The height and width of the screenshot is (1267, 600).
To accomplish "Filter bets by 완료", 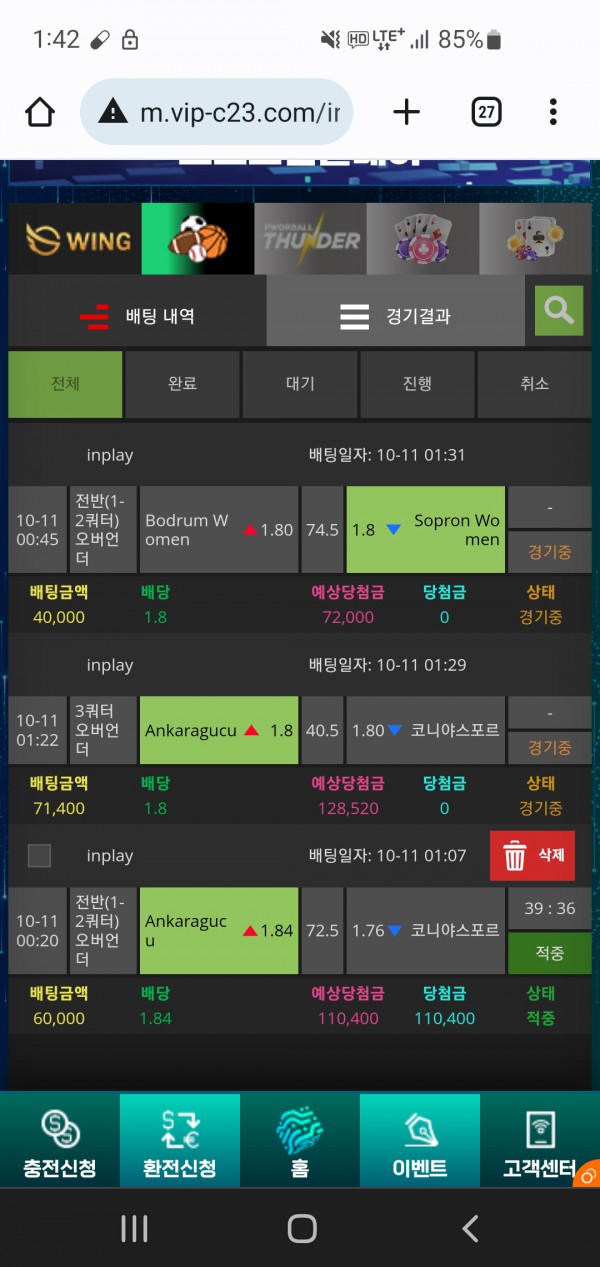I will tap(182, 384).
